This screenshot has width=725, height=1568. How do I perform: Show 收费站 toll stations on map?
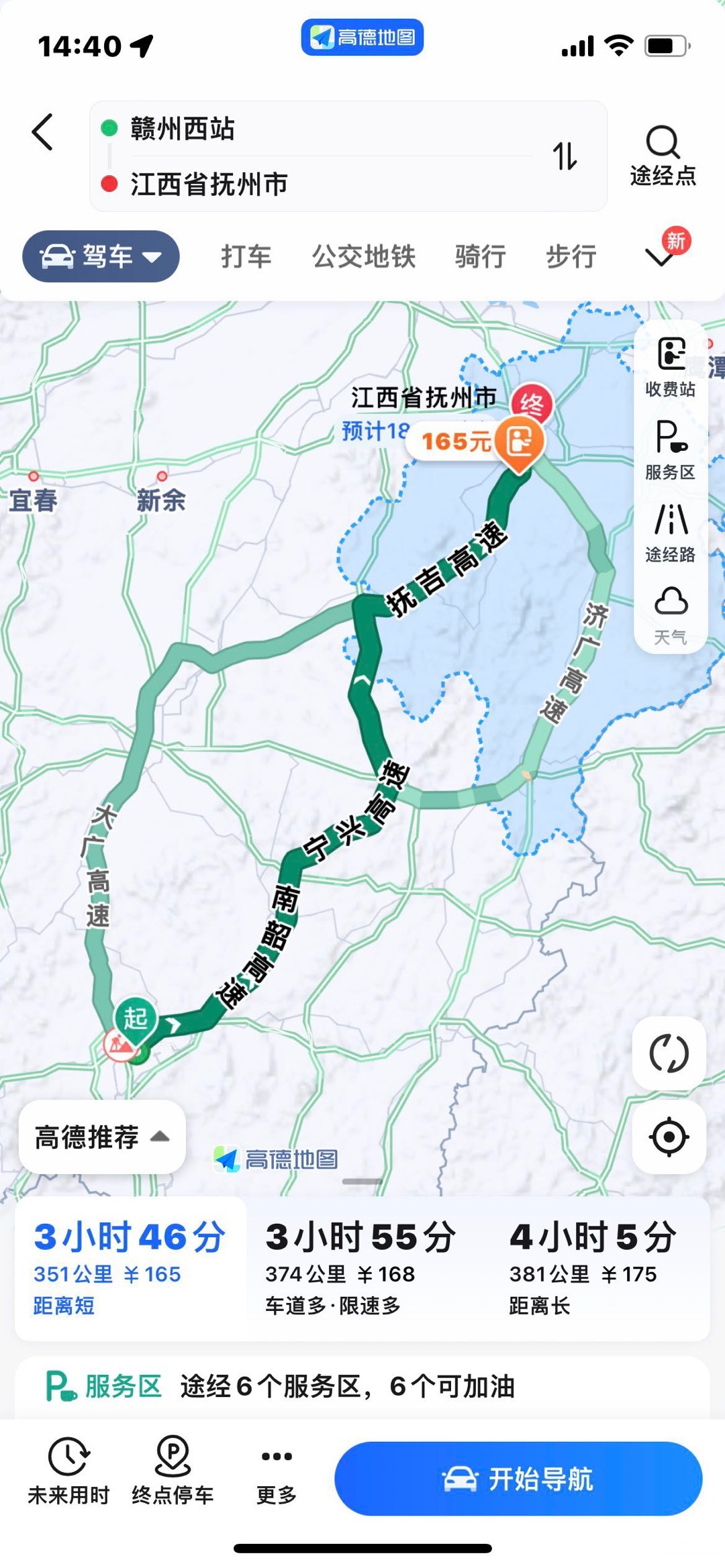[x=671, y=367]
